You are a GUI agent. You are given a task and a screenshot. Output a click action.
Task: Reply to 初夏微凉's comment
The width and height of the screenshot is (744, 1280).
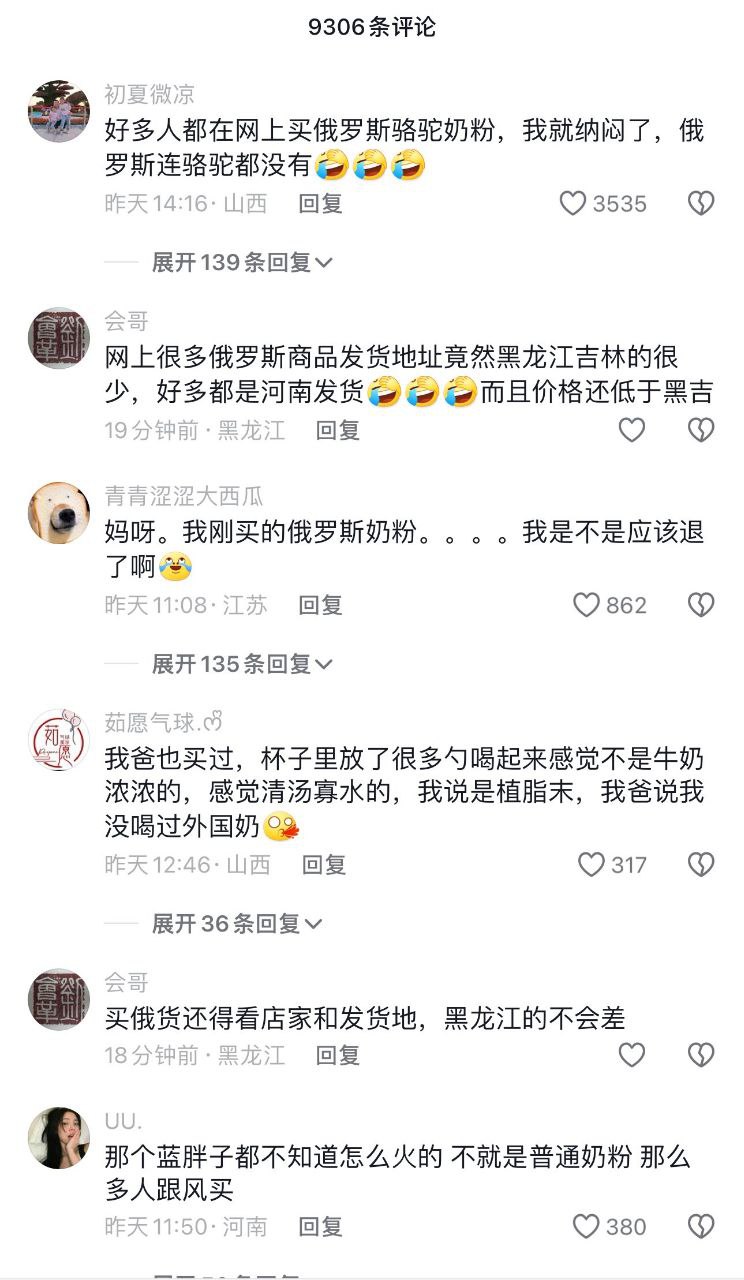[x=320, y=204]
